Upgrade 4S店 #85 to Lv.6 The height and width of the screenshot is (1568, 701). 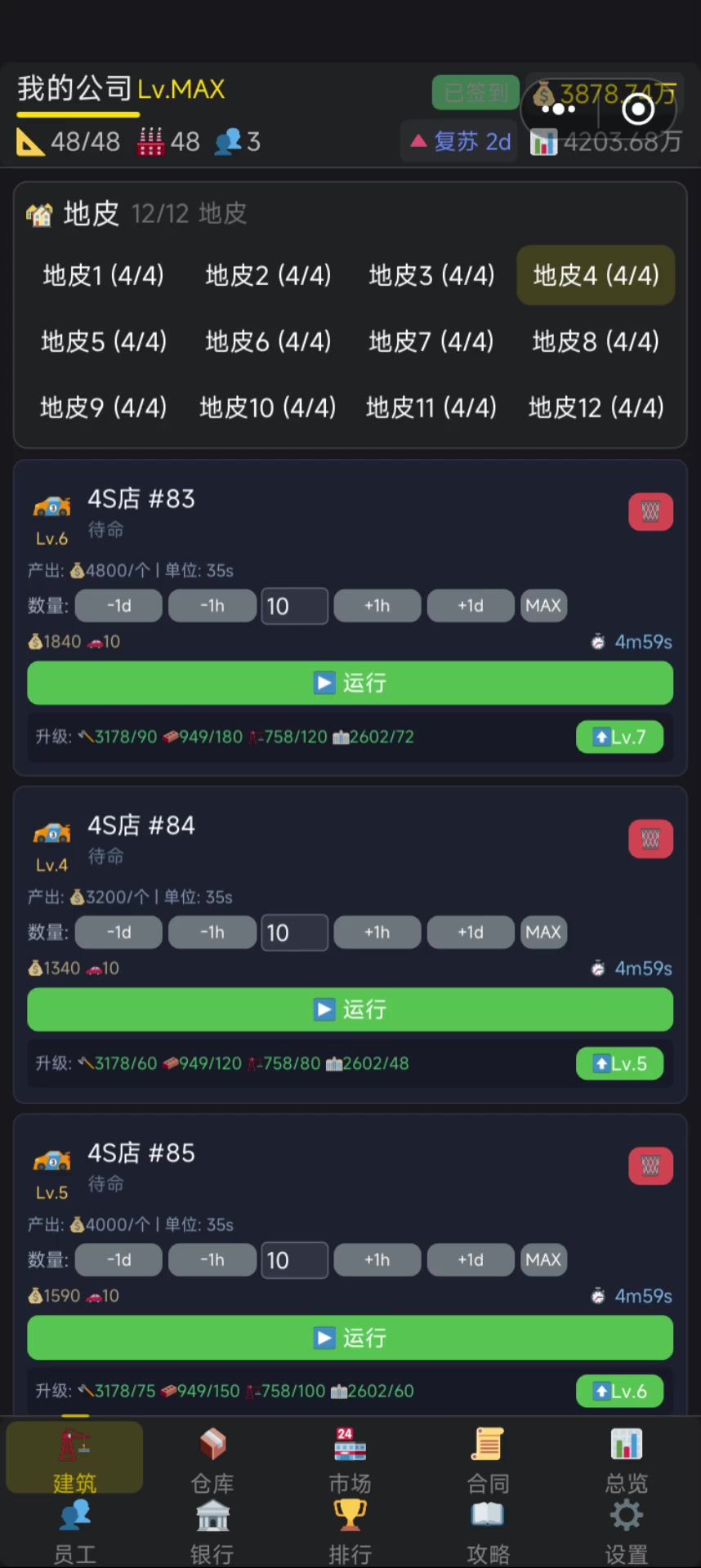619,1391
